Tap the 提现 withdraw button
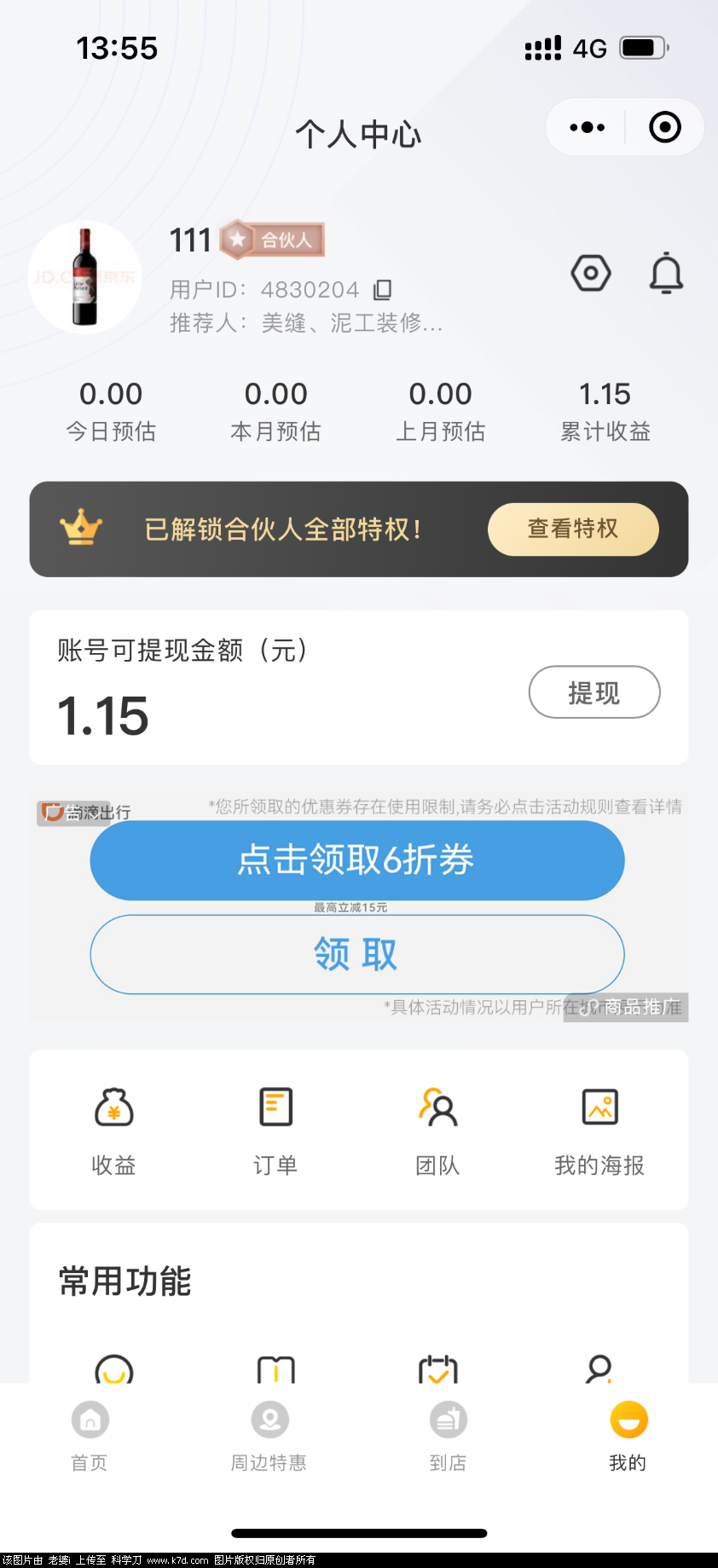Viewport: 718px width, 1568px height. point(594,692)
